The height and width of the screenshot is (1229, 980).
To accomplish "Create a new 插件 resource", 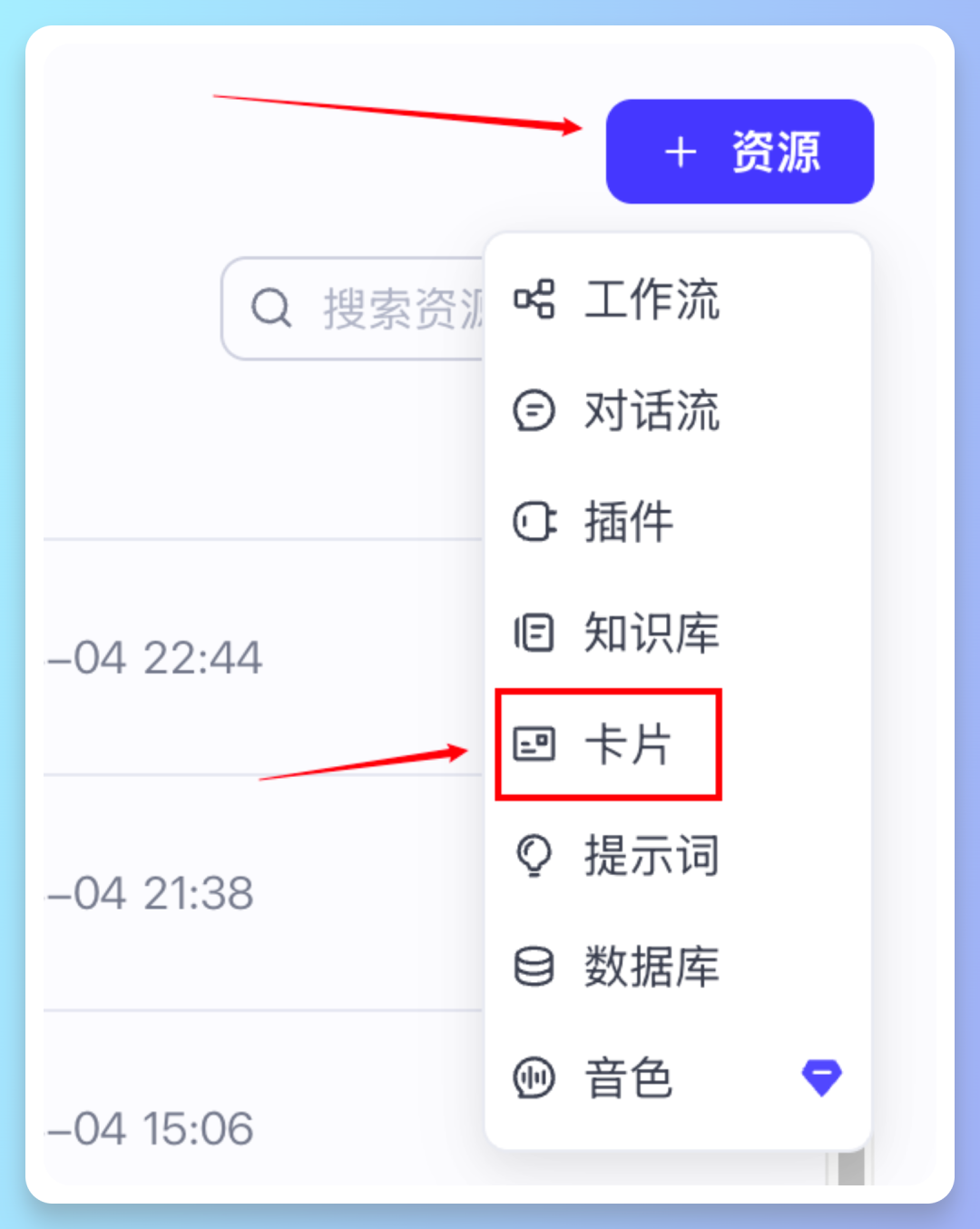I will (628, 522).
